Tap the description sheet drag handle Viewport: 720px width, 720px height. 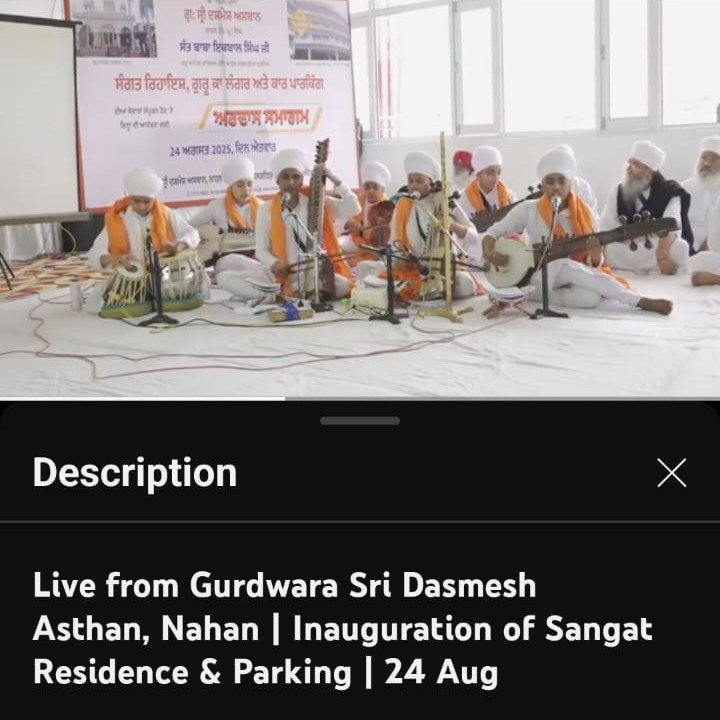[360, 421]
